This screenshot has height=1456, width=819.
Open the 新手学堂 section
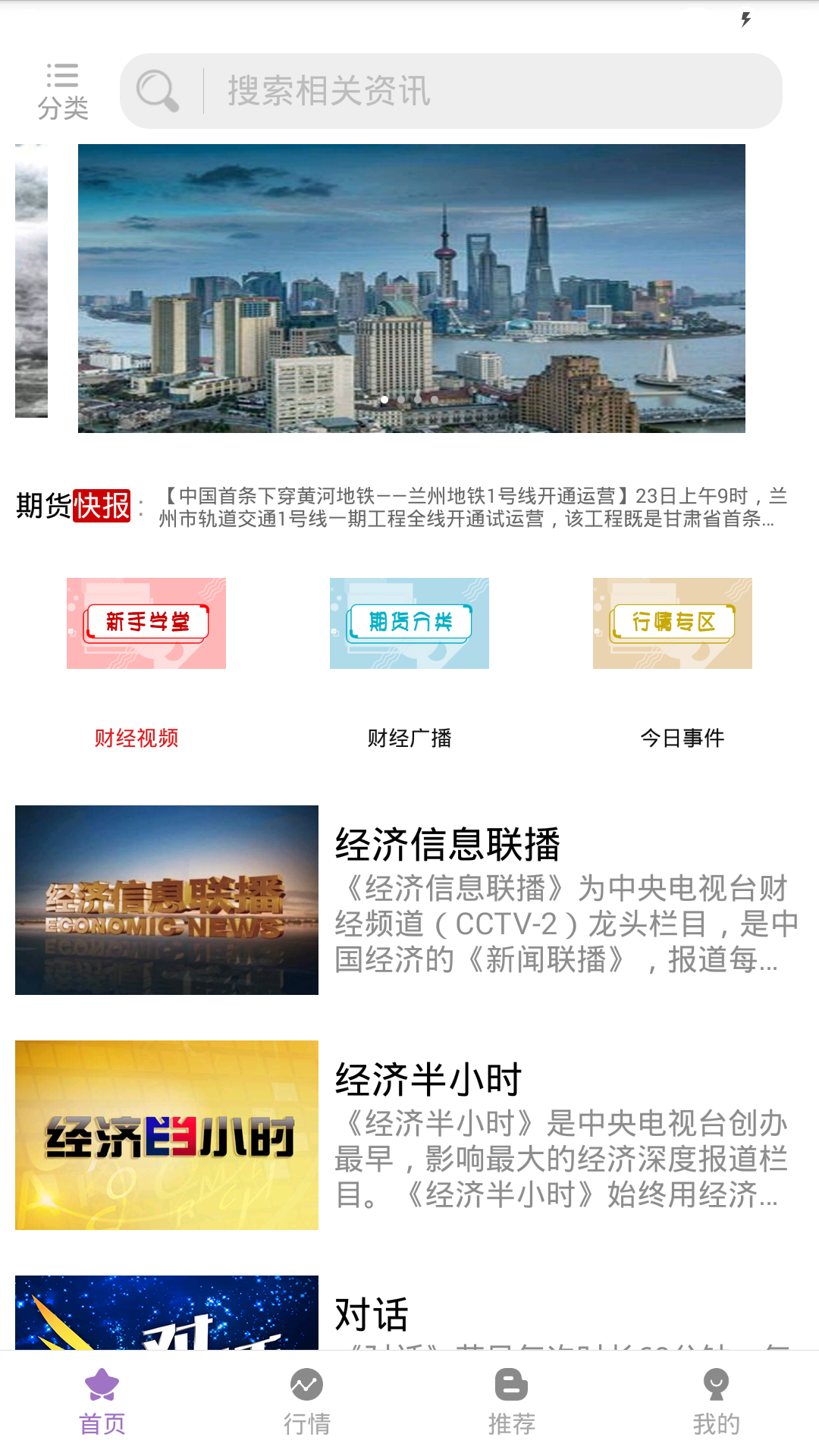[146, 623]
